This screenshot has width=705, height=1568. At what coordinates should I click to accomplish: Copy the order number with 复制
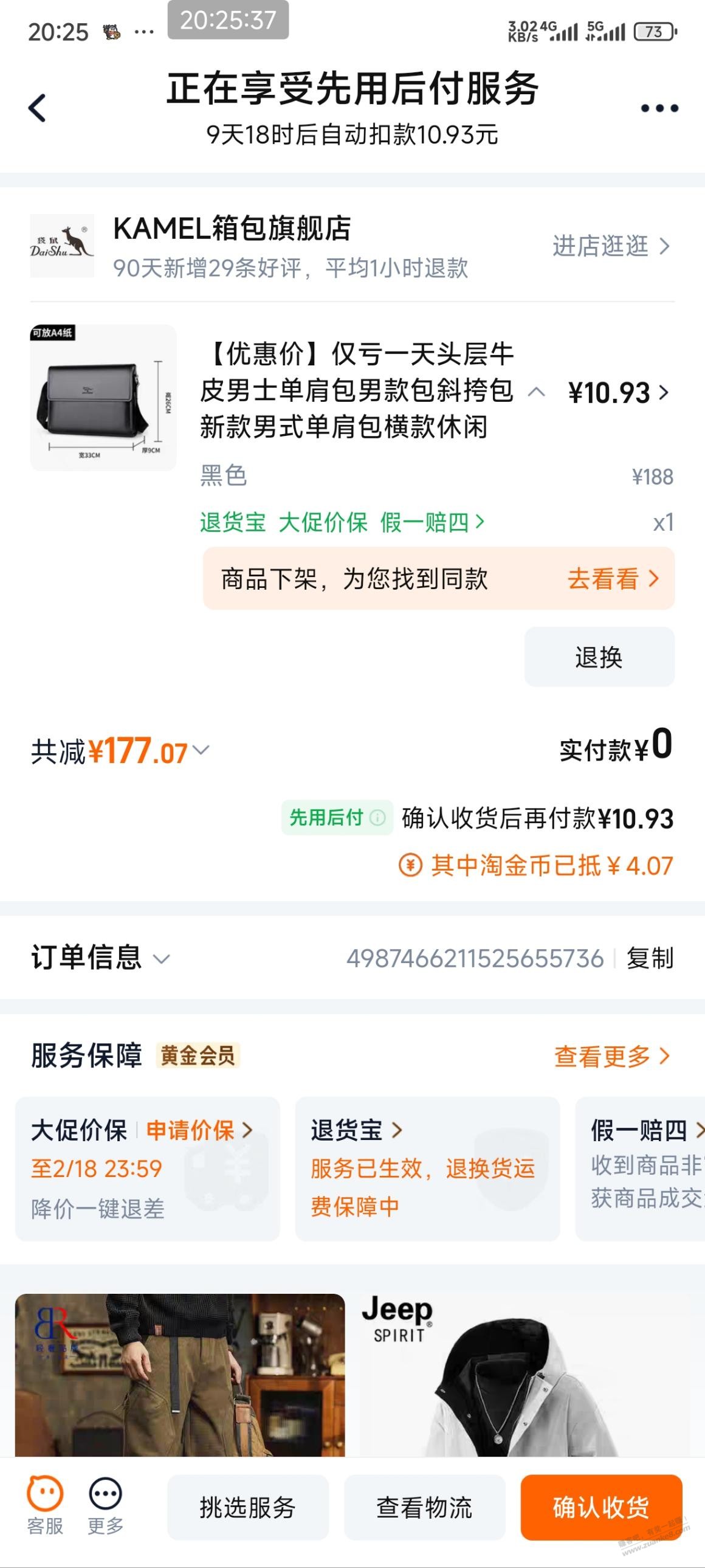coord(650,958)
